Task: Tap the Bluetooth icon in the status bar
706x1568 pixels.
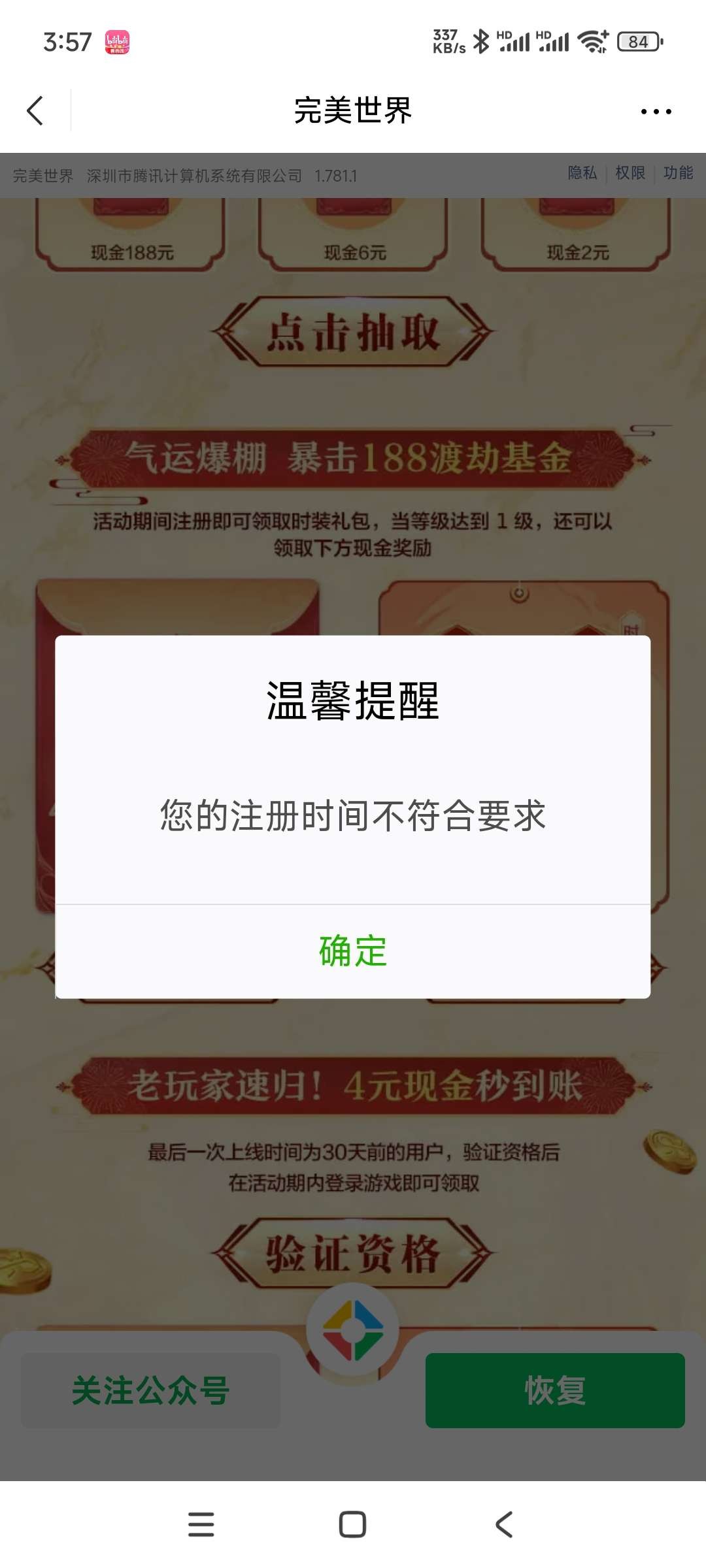Action: 481,41
